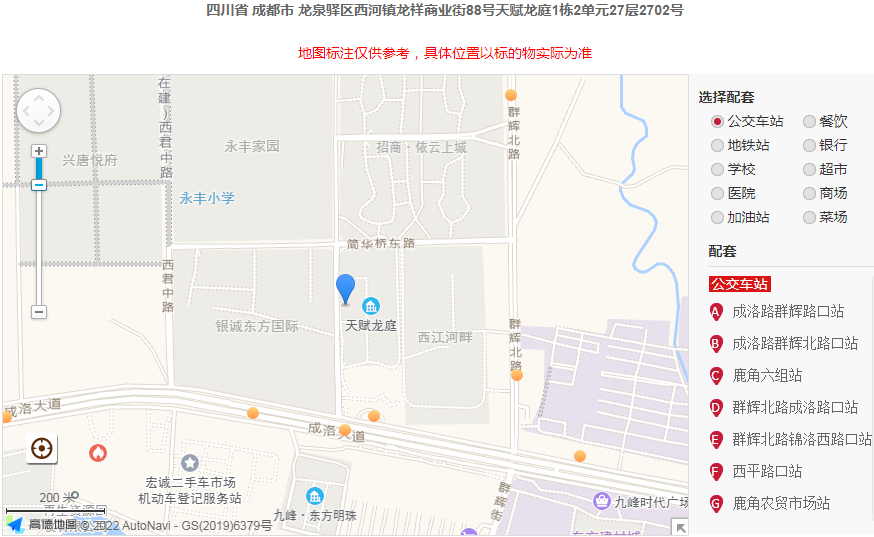The height and width of the screenshot is (537, 874).
Task: Open bus stop 西平路口站
Action: click(767, 471)
